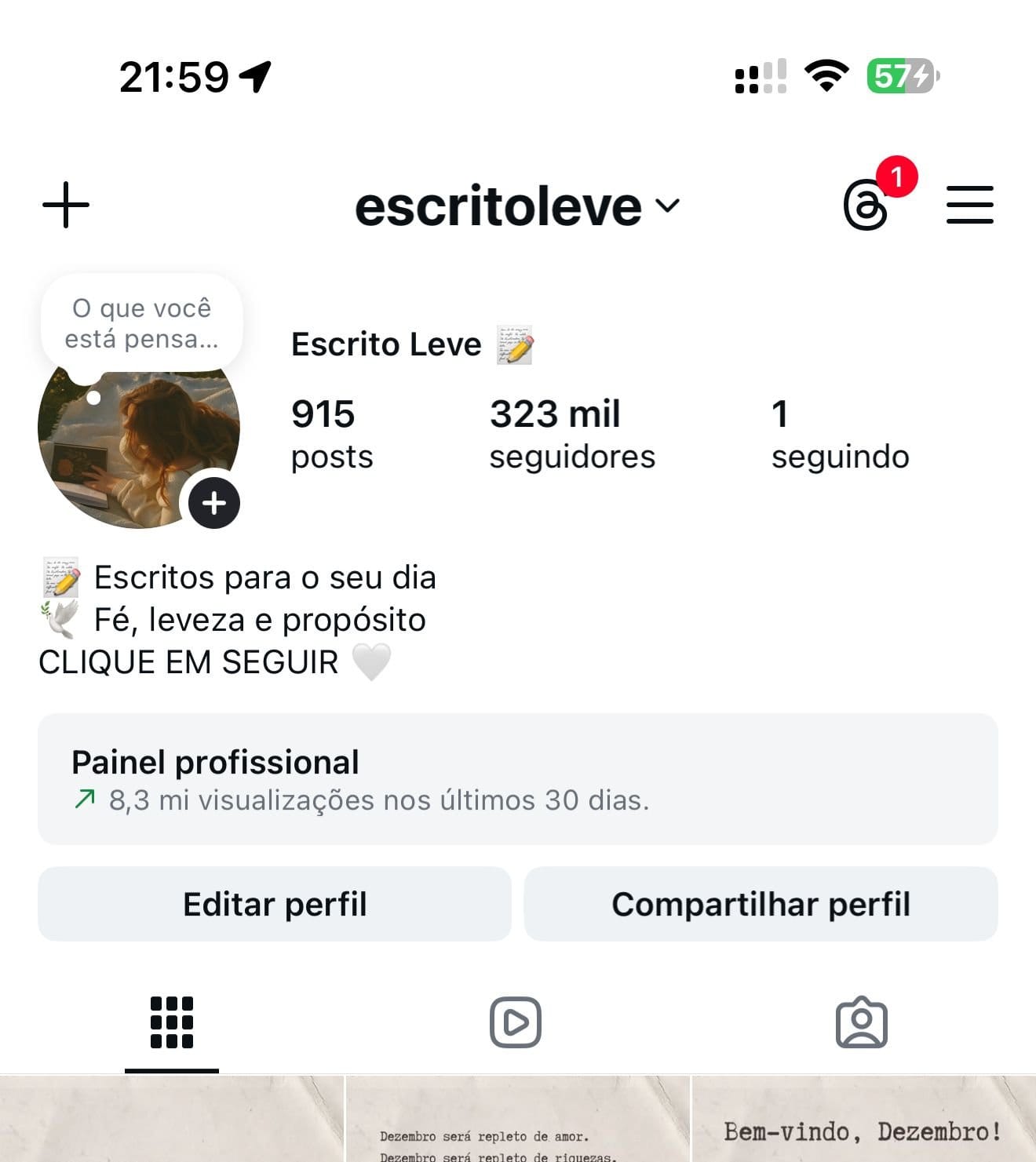
Task: Open the create new post icon
Action: tap(66, 204)
